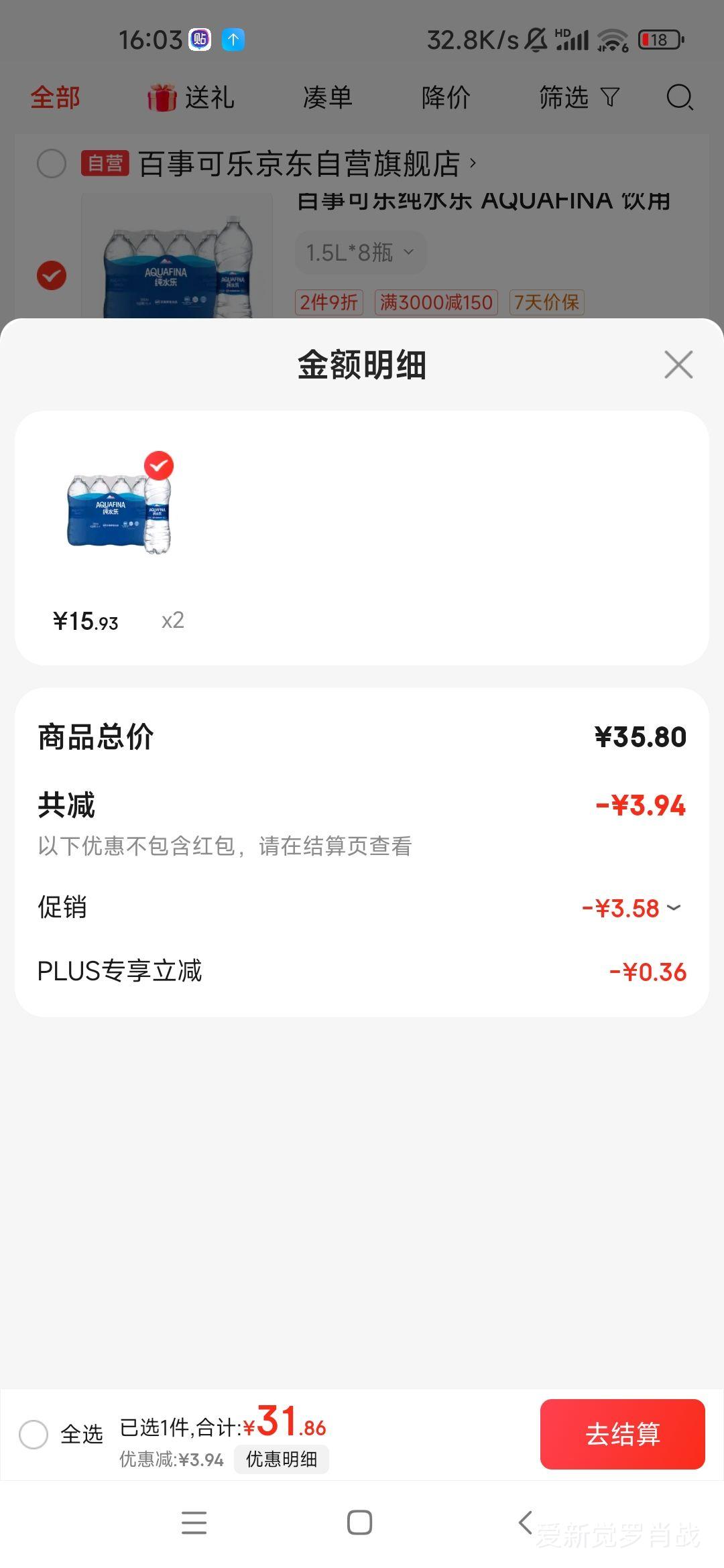The image size is (724, 1568).
Task: Open 优惠明细 discount details
Action: point(281,1459)
